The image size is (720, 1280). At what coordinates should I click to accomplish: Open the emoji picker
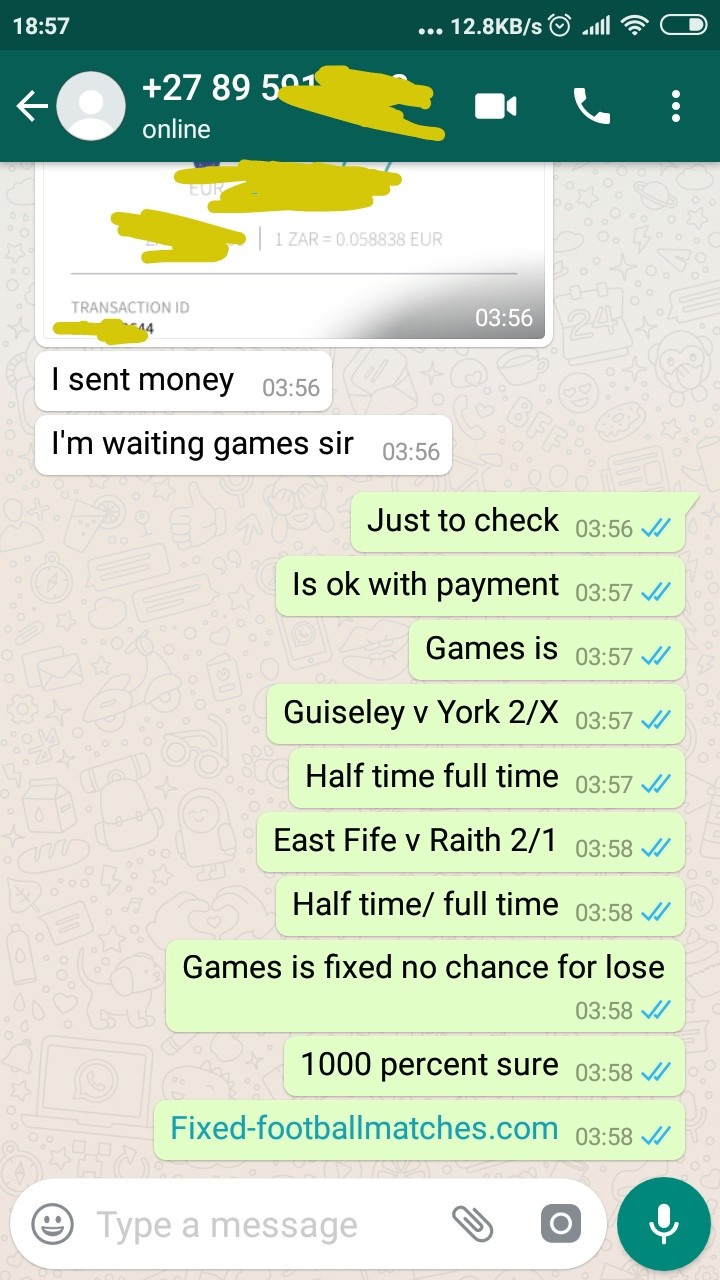(x=53, y=1223)
